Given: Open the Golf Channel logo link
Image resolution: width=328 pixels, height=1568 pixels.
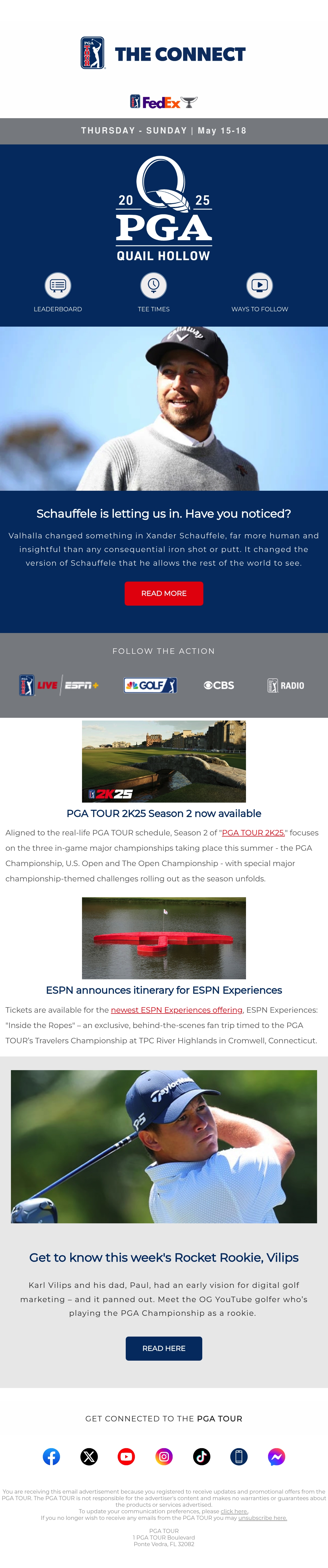Looking at the screenshot, I should 150,686.
